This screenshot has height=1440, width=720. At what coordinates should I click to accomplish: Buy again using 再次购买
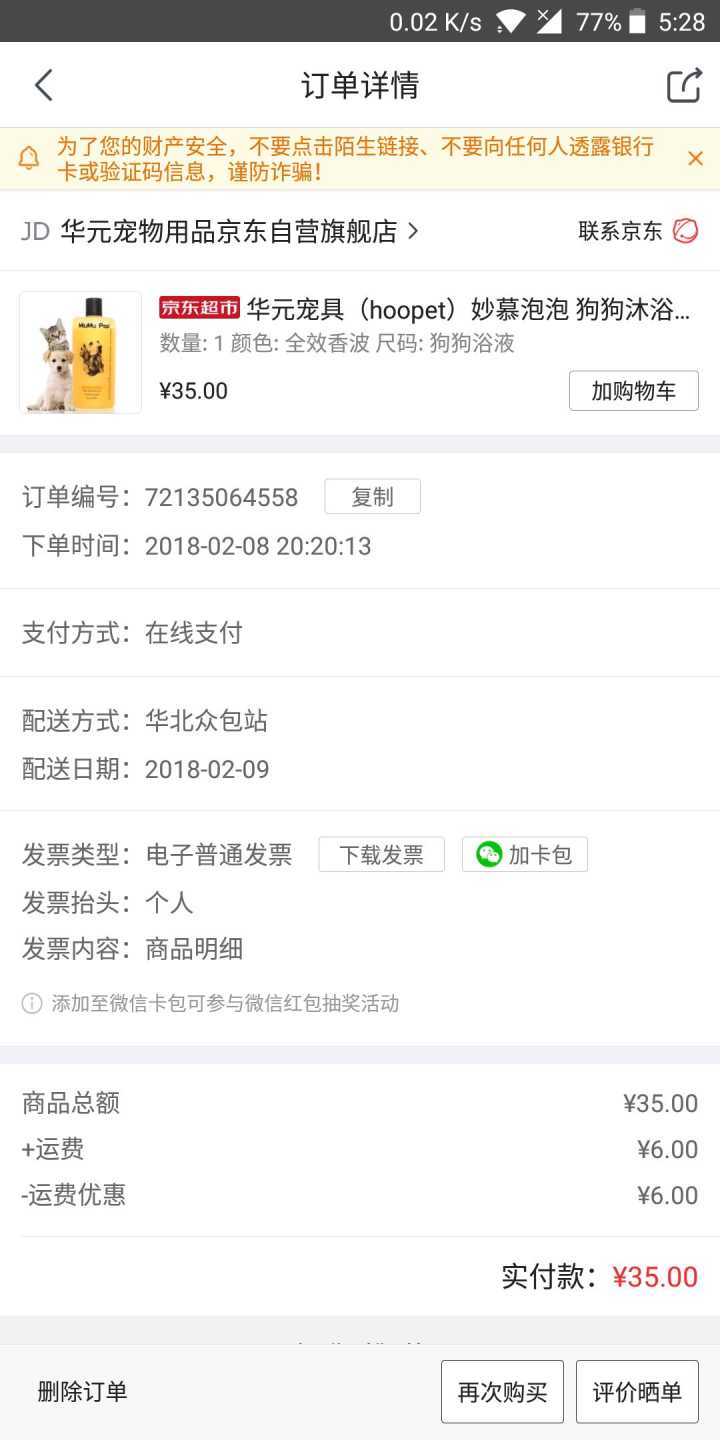[502, 1391]
